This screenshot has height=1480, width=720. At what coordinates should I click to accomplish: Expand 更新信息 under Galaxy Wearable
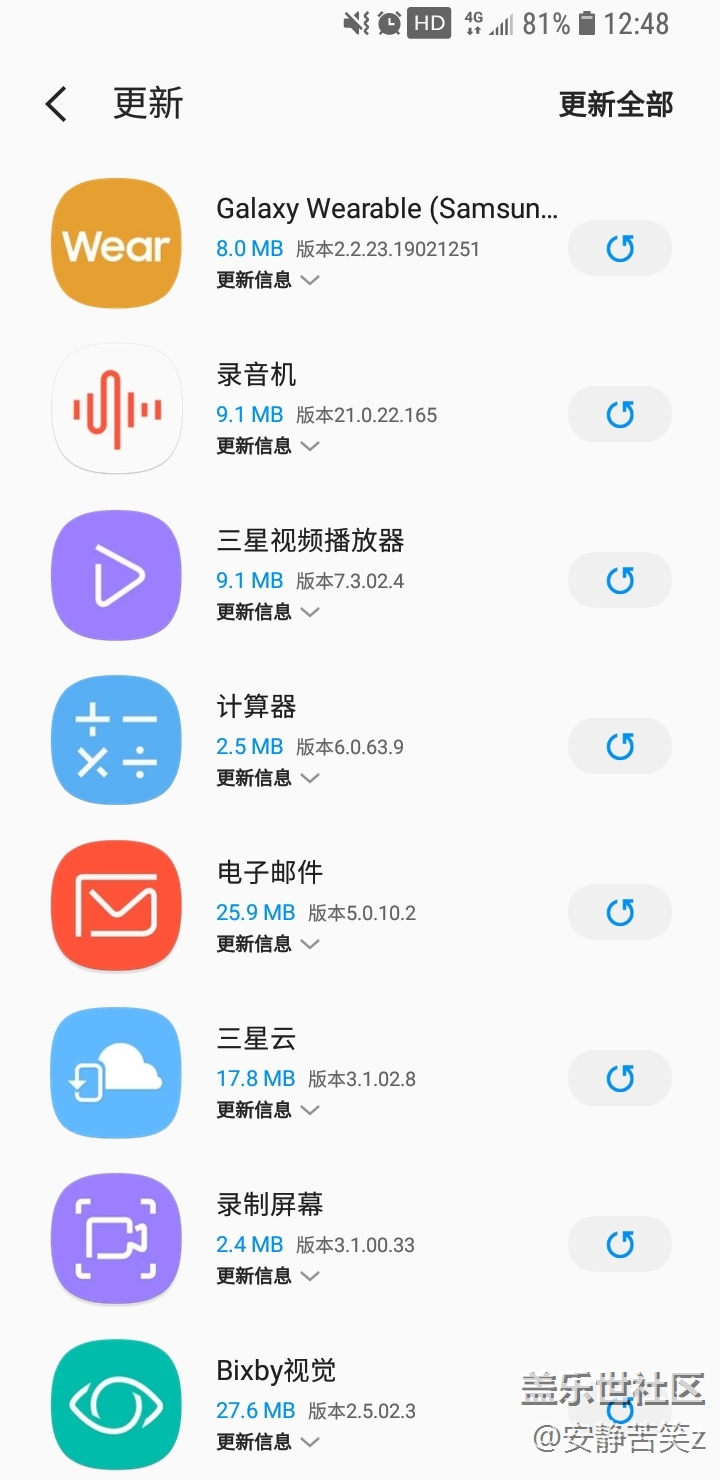pos(268,280)
